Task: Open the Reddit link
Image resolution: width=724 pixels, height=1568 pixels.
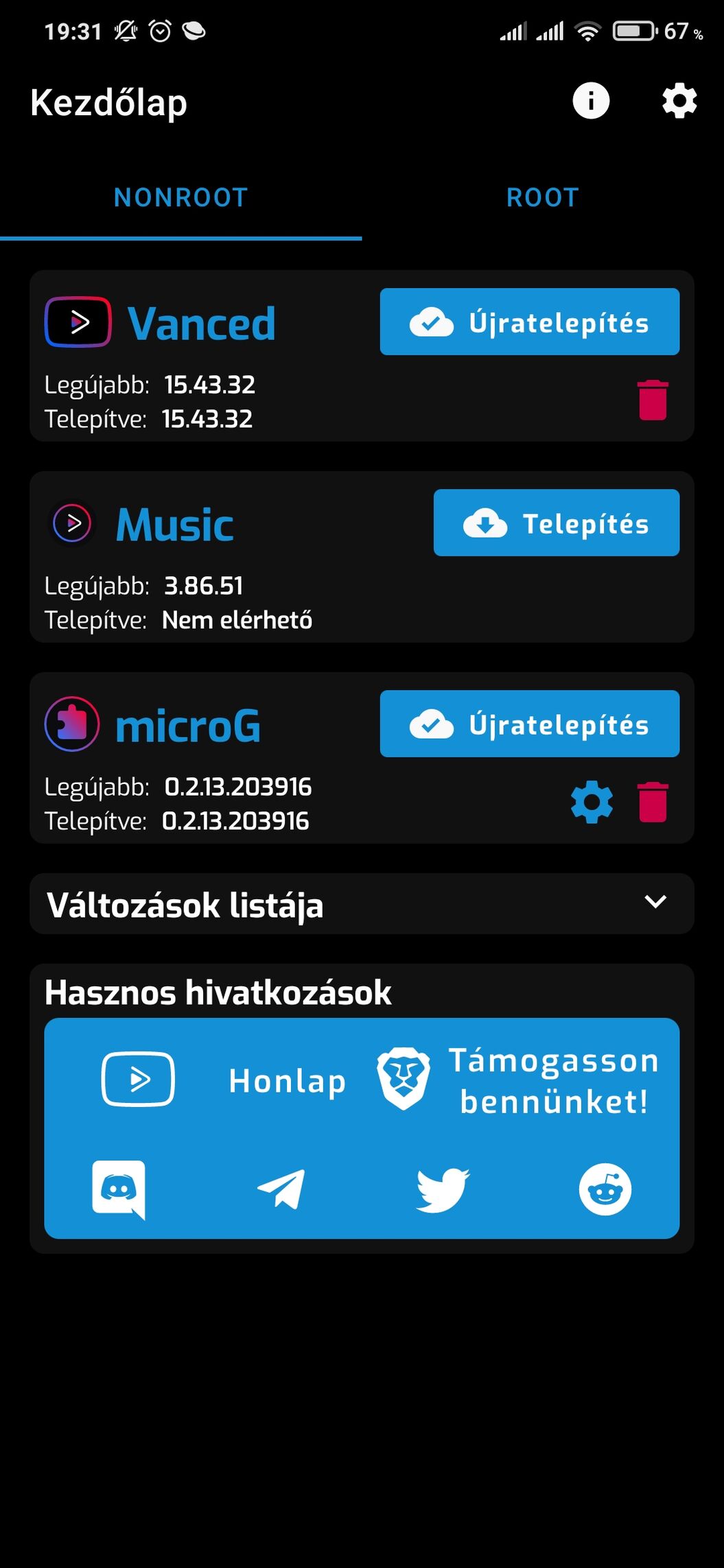Action: pos(605,1189)
